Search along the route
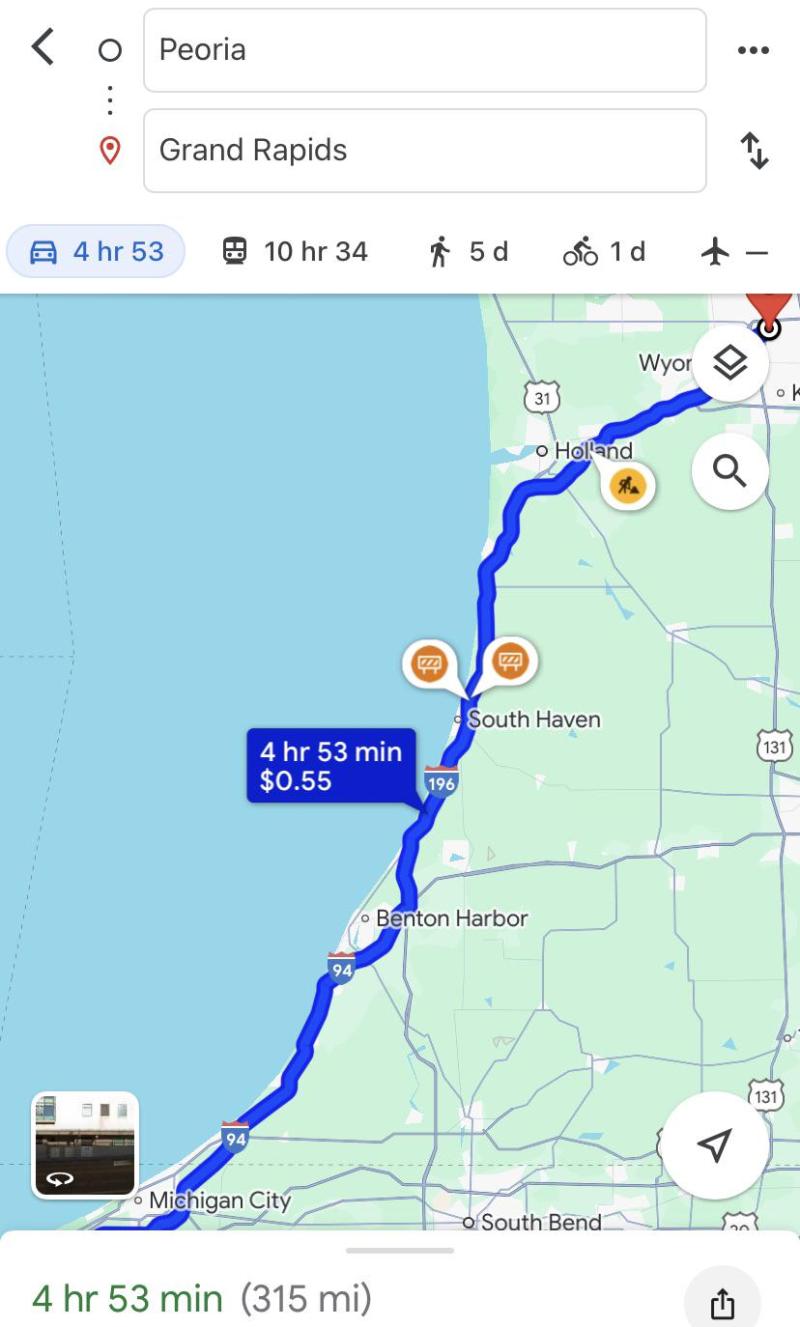Viewport: 800px width, 1327px height. tap(730, 471)
